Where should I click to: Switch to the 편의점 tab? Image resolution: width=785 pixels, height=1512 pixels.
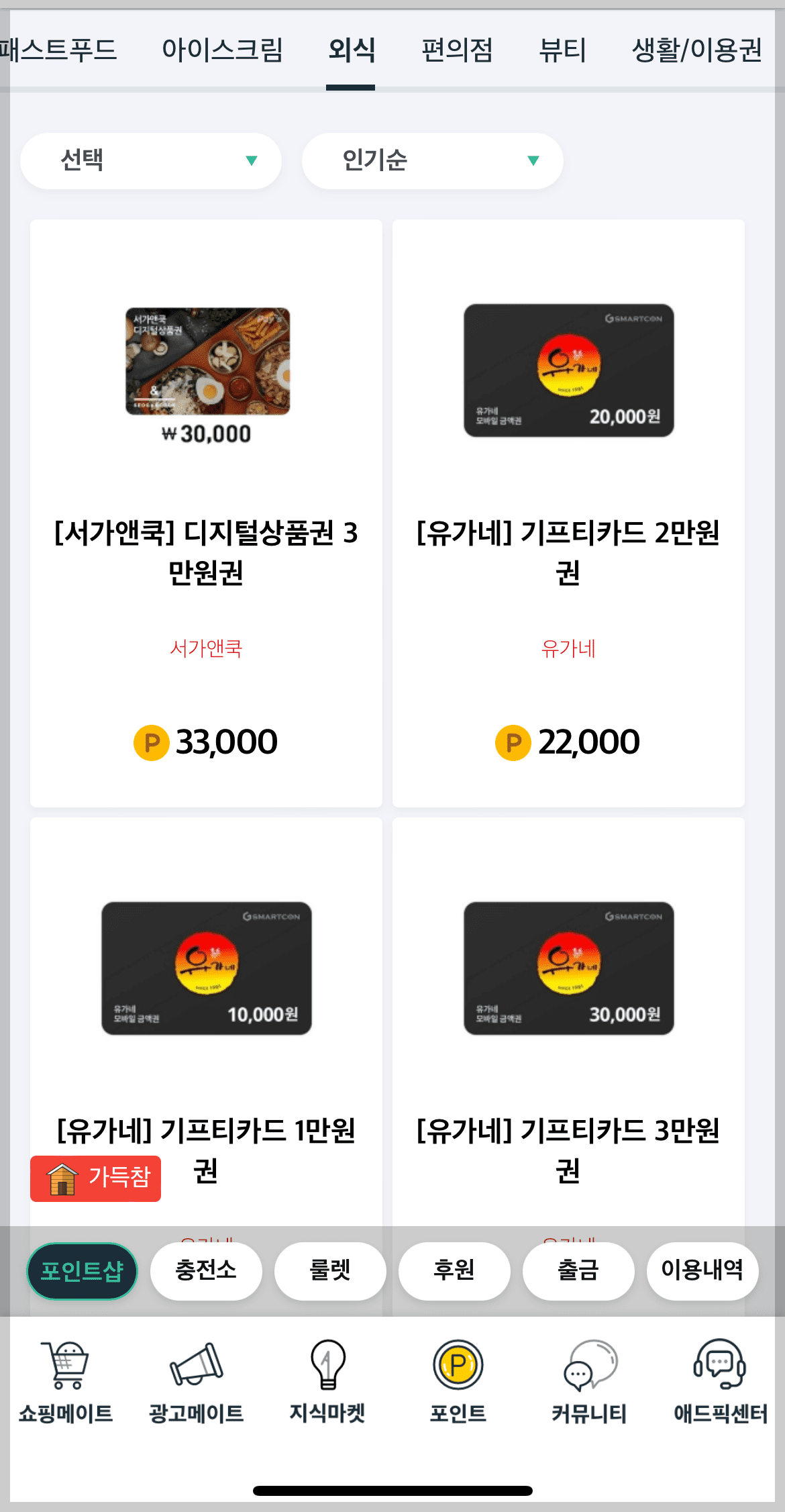pyautogui.click(x=455, y=50)
